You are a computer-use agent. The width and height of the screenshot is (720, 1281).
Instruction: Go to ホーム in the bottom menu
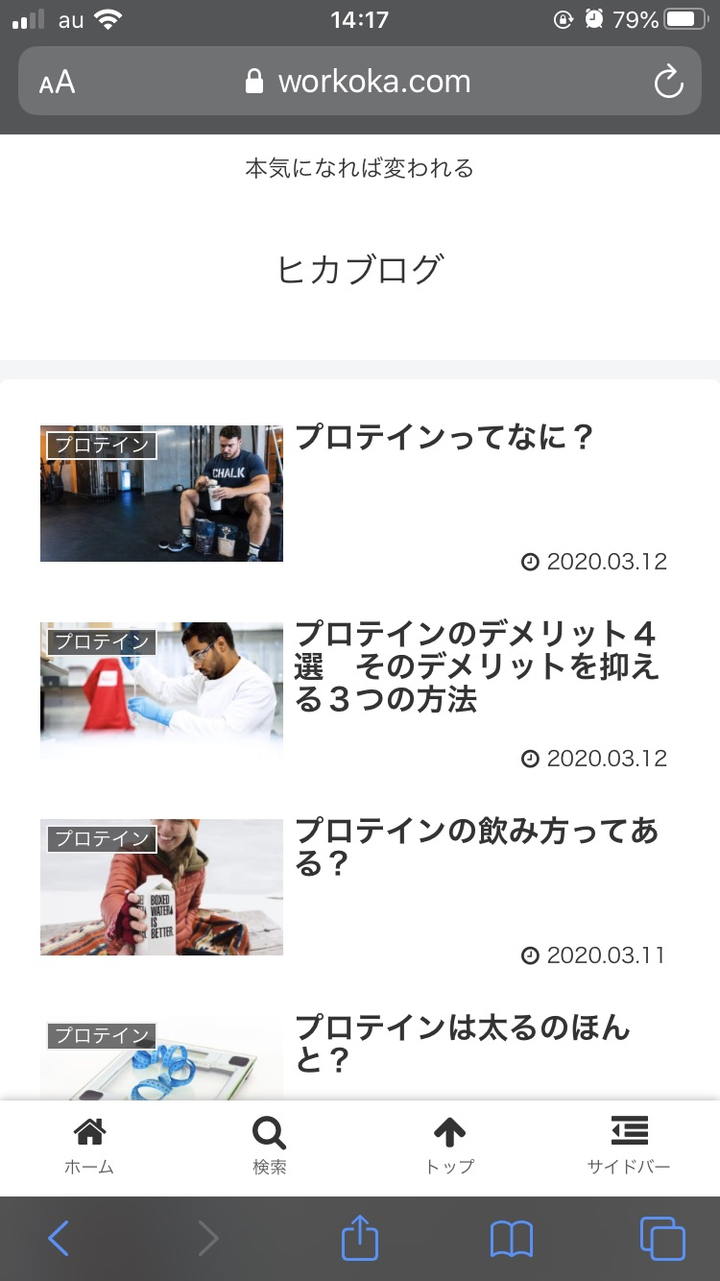[89, 1146]
